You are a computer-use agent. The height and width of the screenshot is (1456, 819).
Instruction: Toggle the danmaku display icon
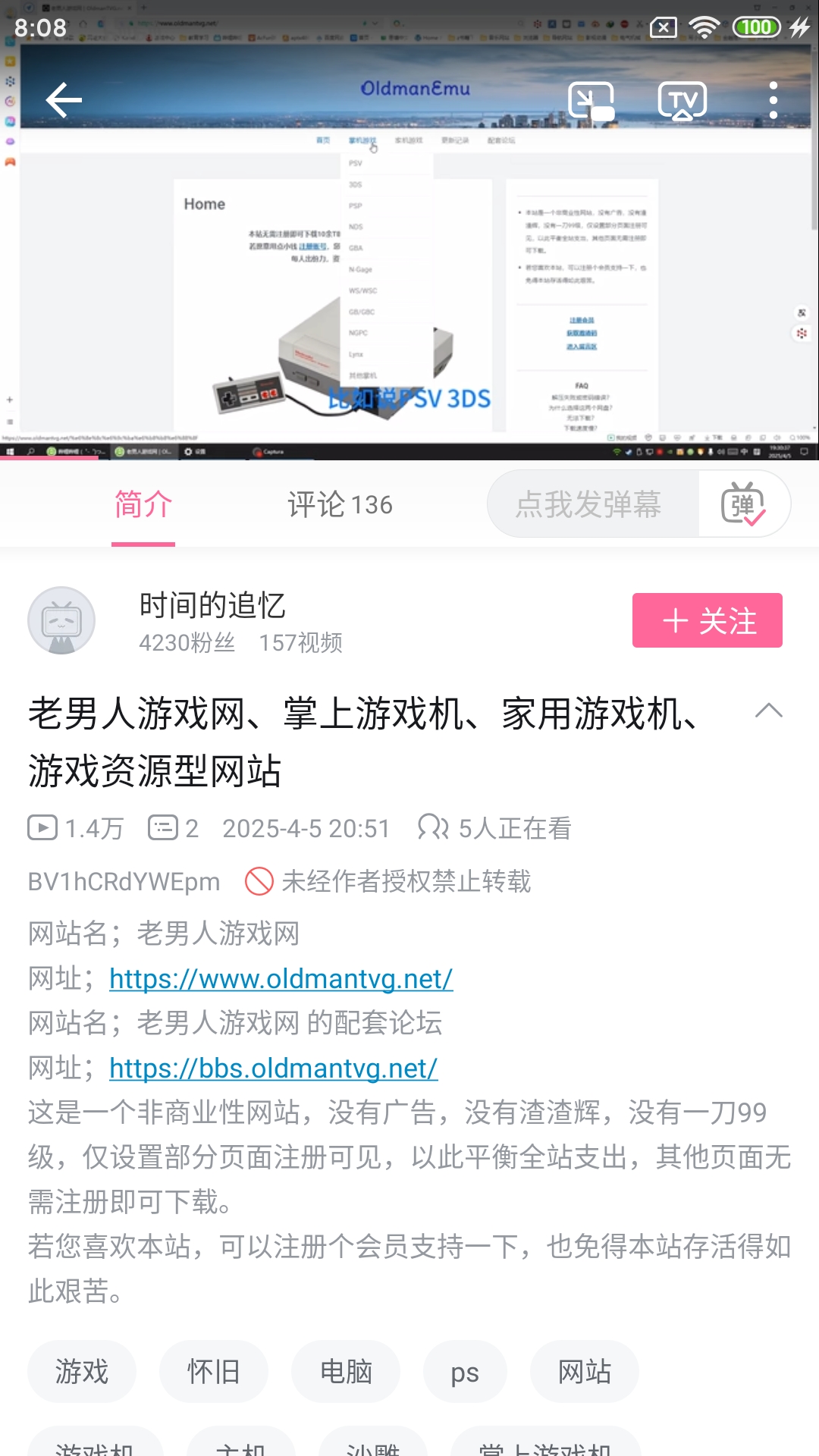(x=743, y=505)
